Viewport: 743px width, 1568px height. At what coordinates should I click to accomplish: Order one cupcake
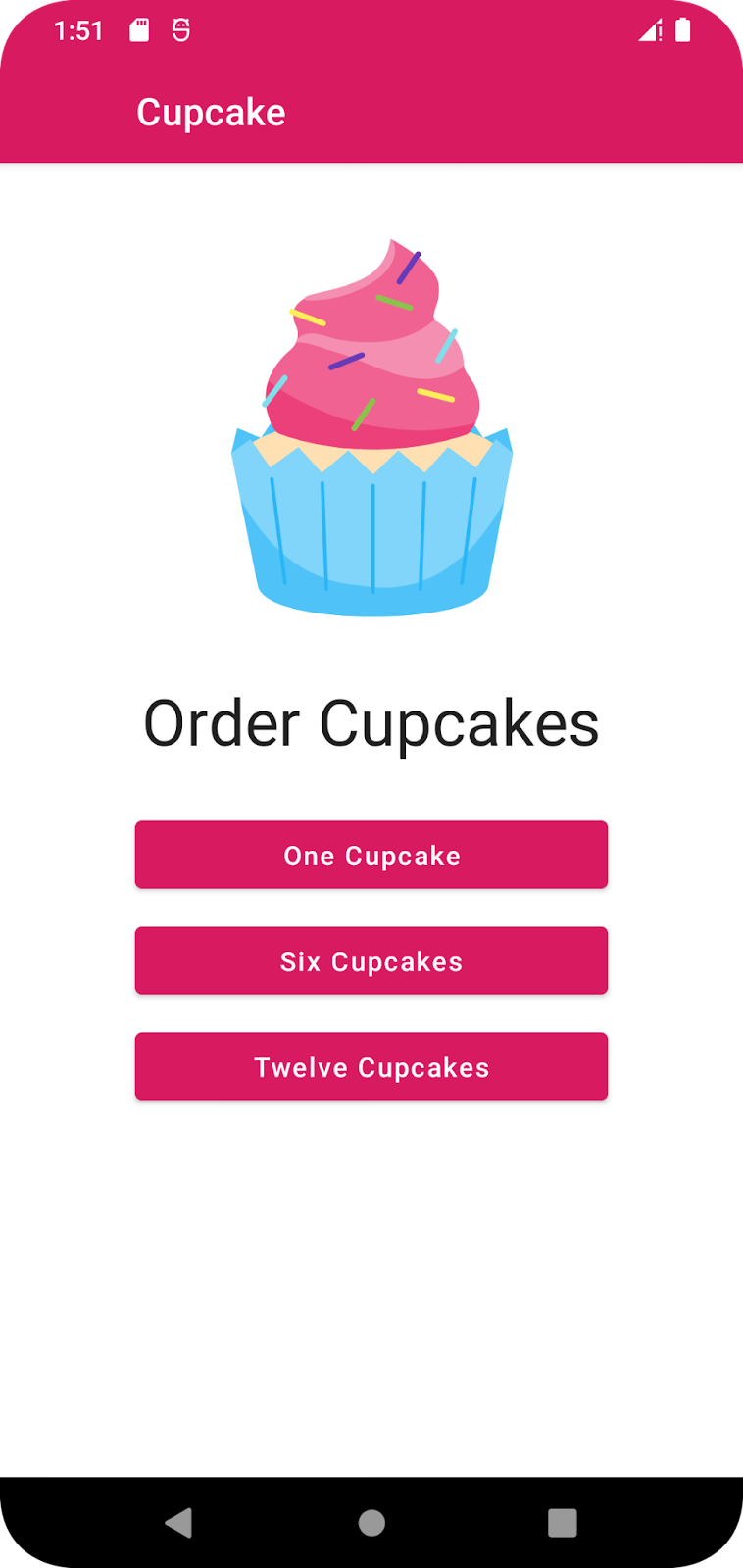pyautogui.click(x=371, y=855)
